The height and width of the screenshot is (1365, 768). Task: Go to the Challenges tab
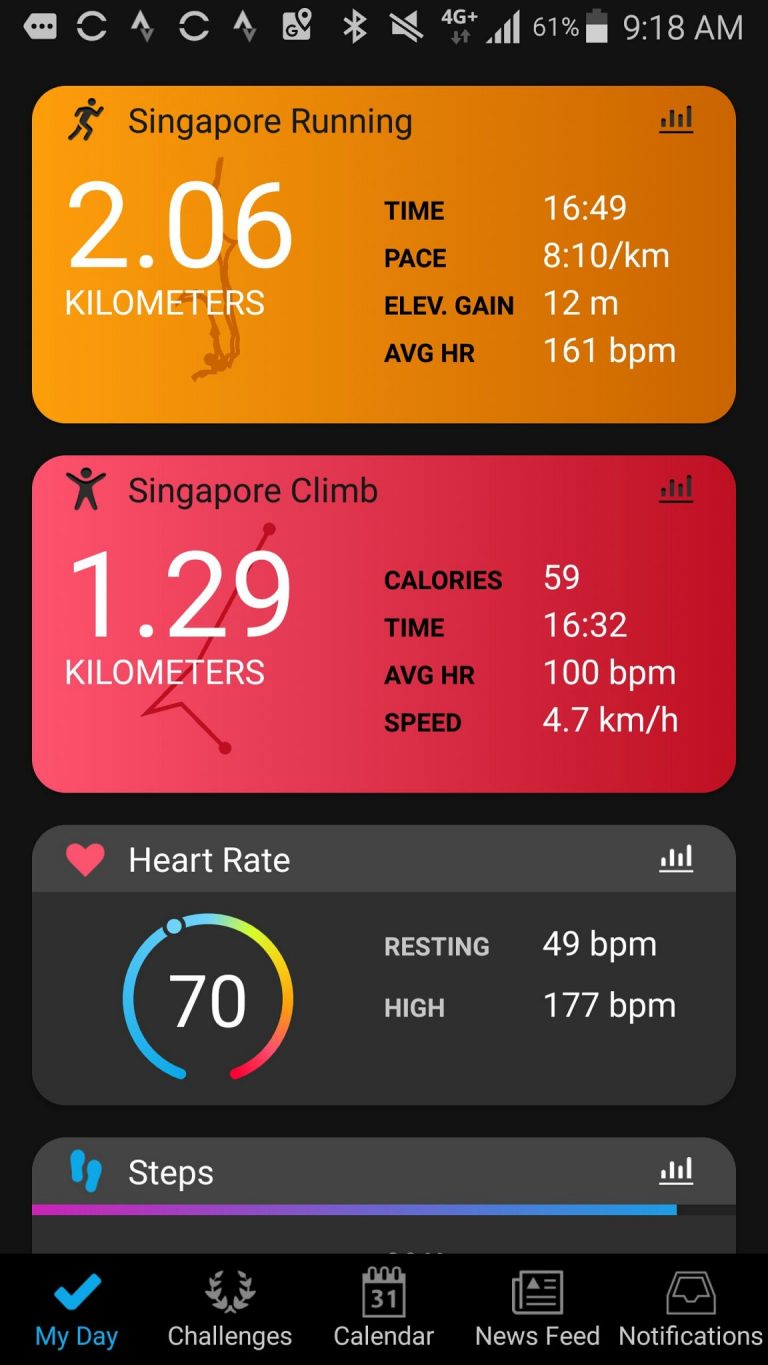(230, 1310)
